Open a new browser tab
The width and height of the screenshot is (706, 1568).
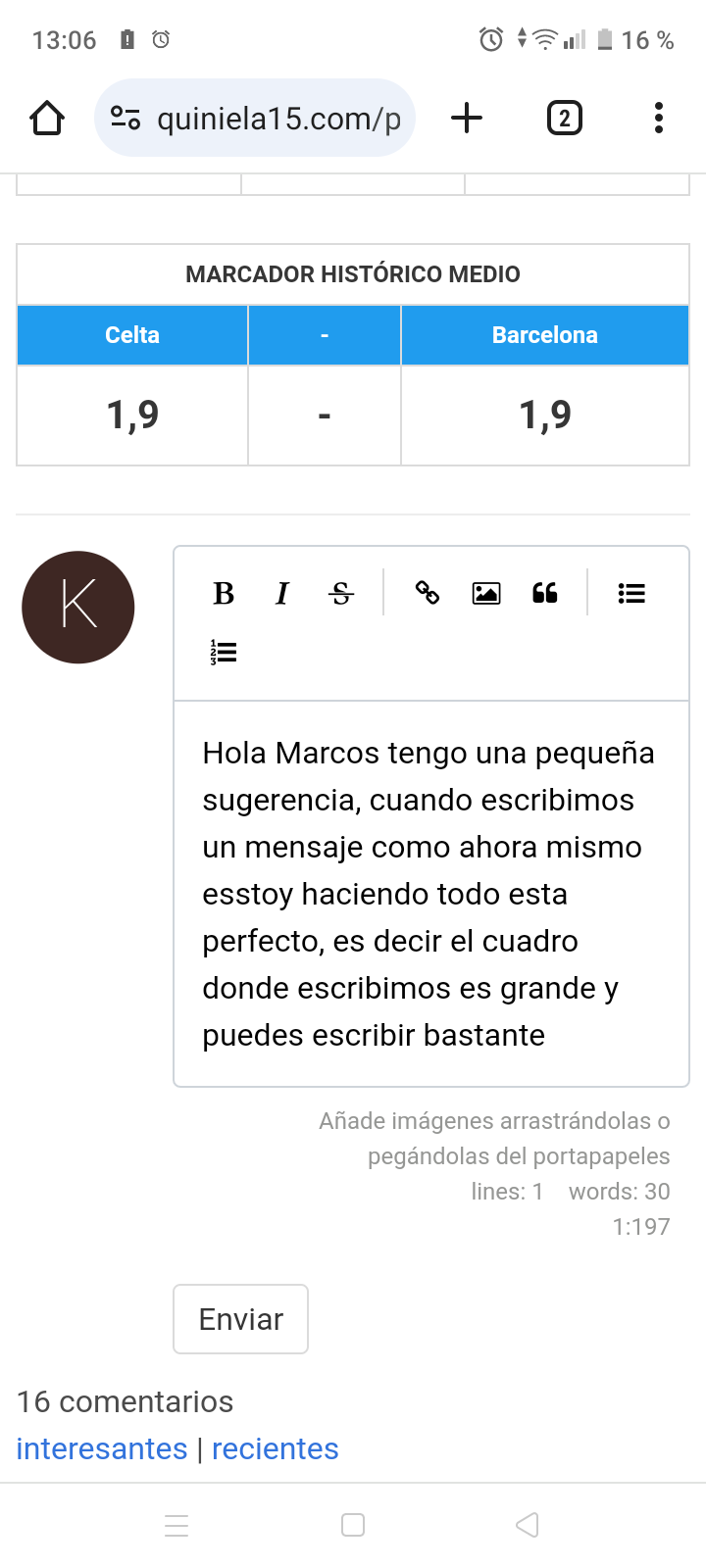point(467,119)
